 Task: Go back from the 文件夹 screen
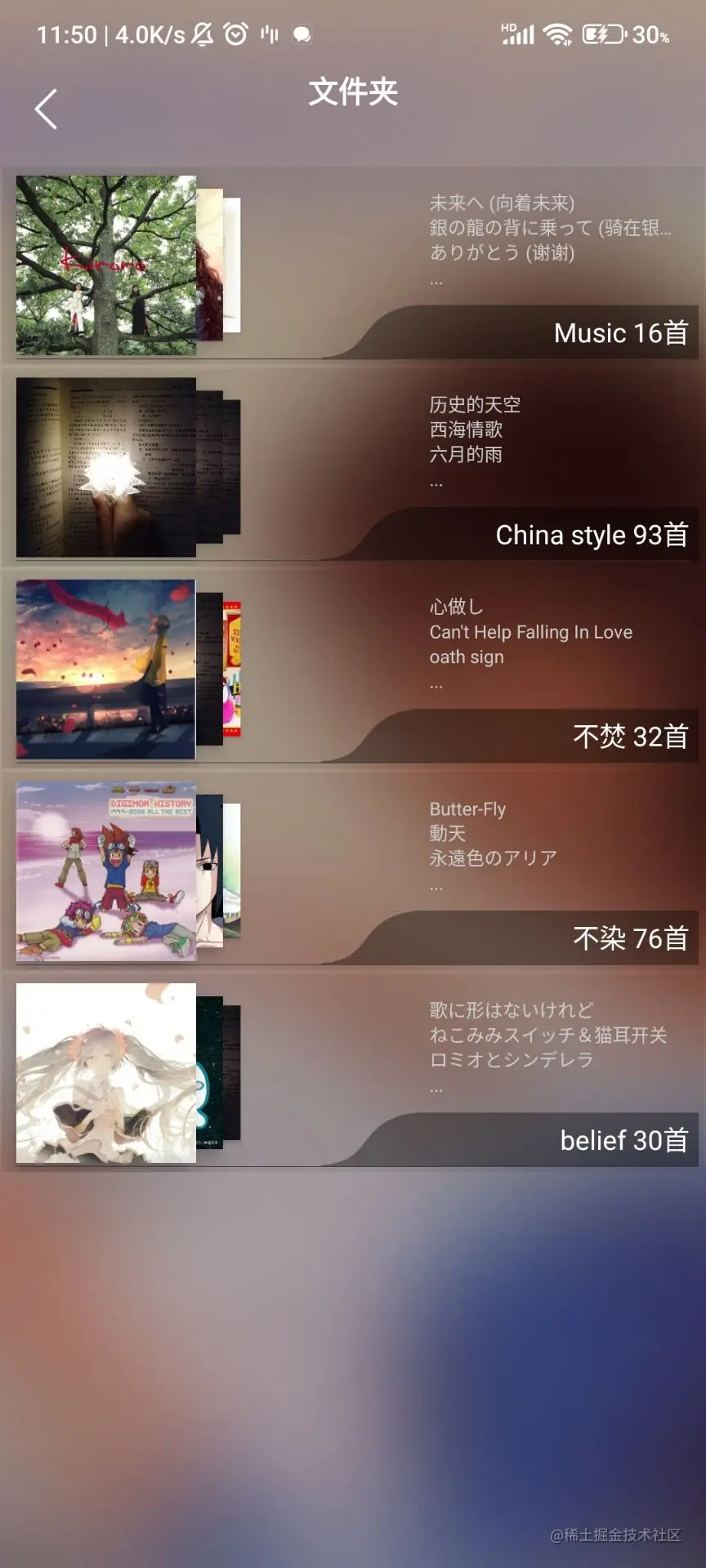click(46, 109)
